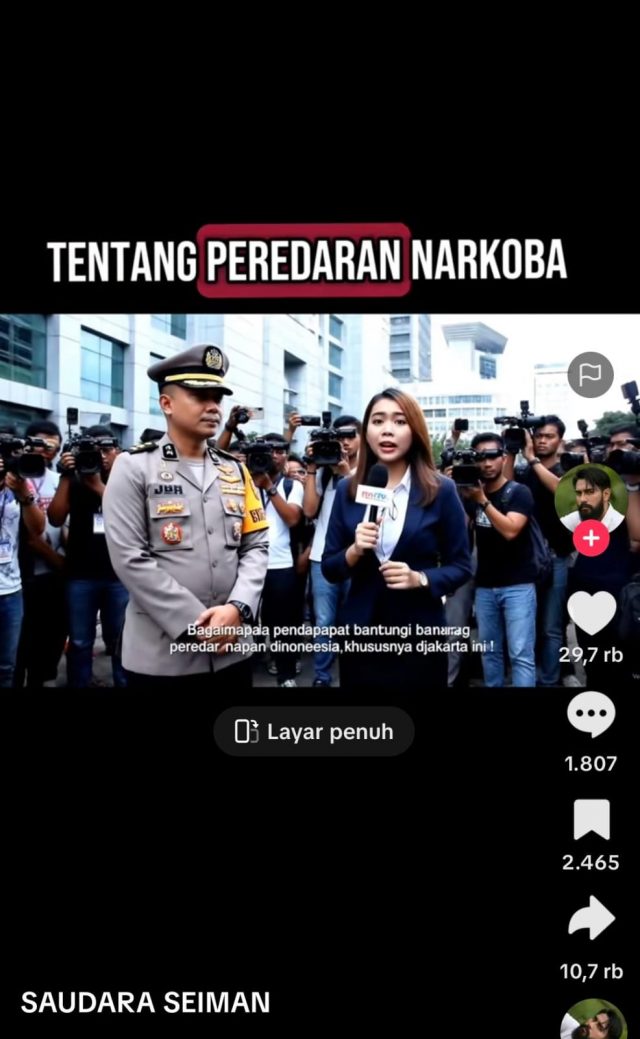The width and height of the screenshot is (640, 1039).
Task: Open the spinning sound disc thumbnail
Action: [593, 1022]
